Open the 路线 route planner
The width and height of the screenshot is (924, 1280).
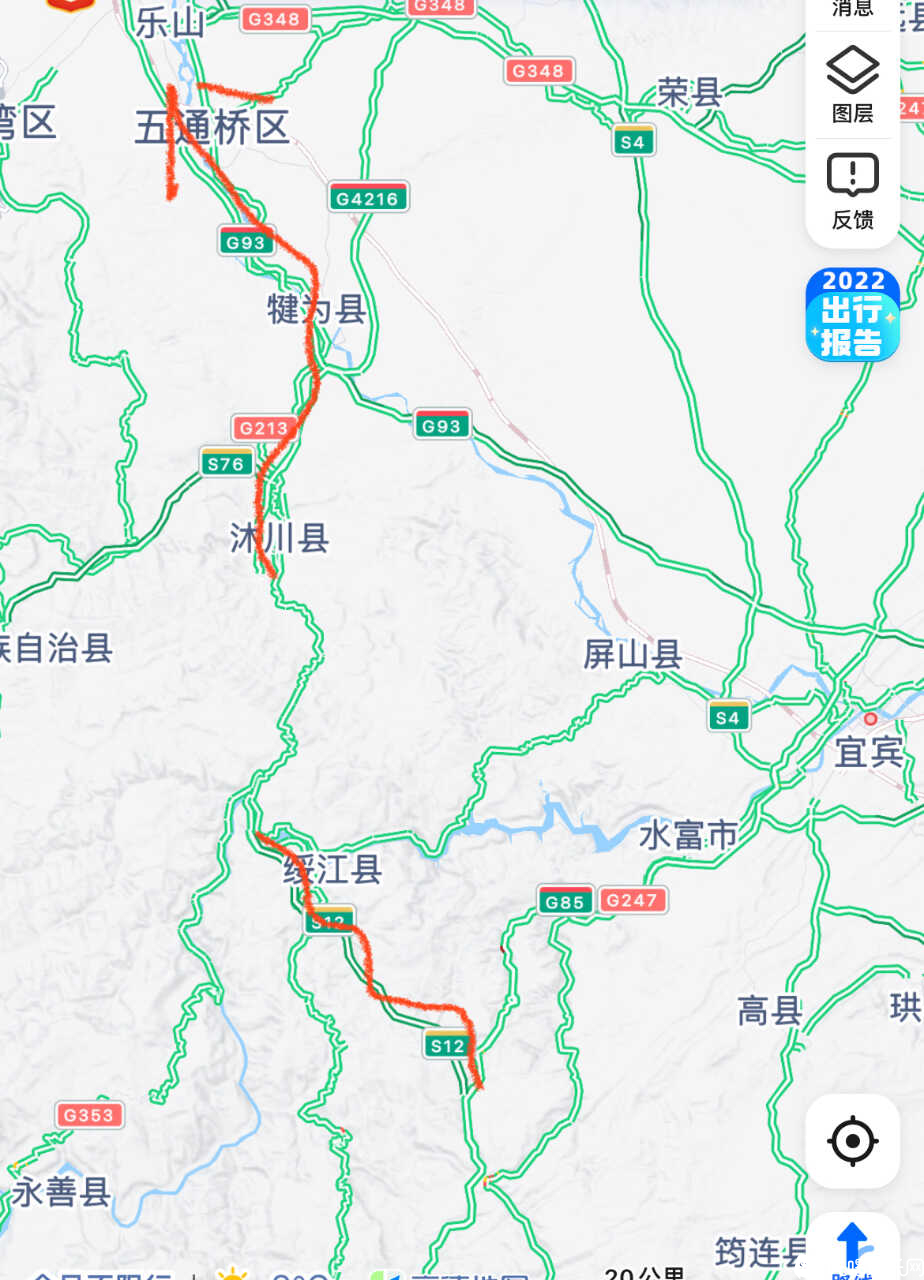pyautogui.click(x=852, y=1247)
